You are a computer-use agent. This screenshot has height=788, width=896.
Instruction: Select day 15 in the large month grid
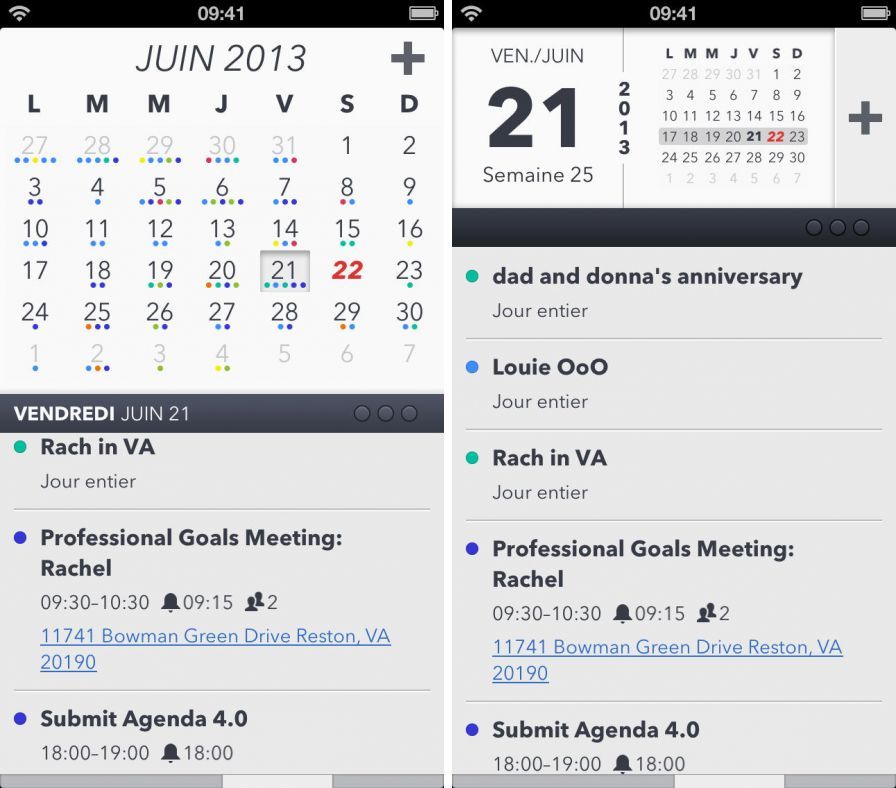click(347, 229)
